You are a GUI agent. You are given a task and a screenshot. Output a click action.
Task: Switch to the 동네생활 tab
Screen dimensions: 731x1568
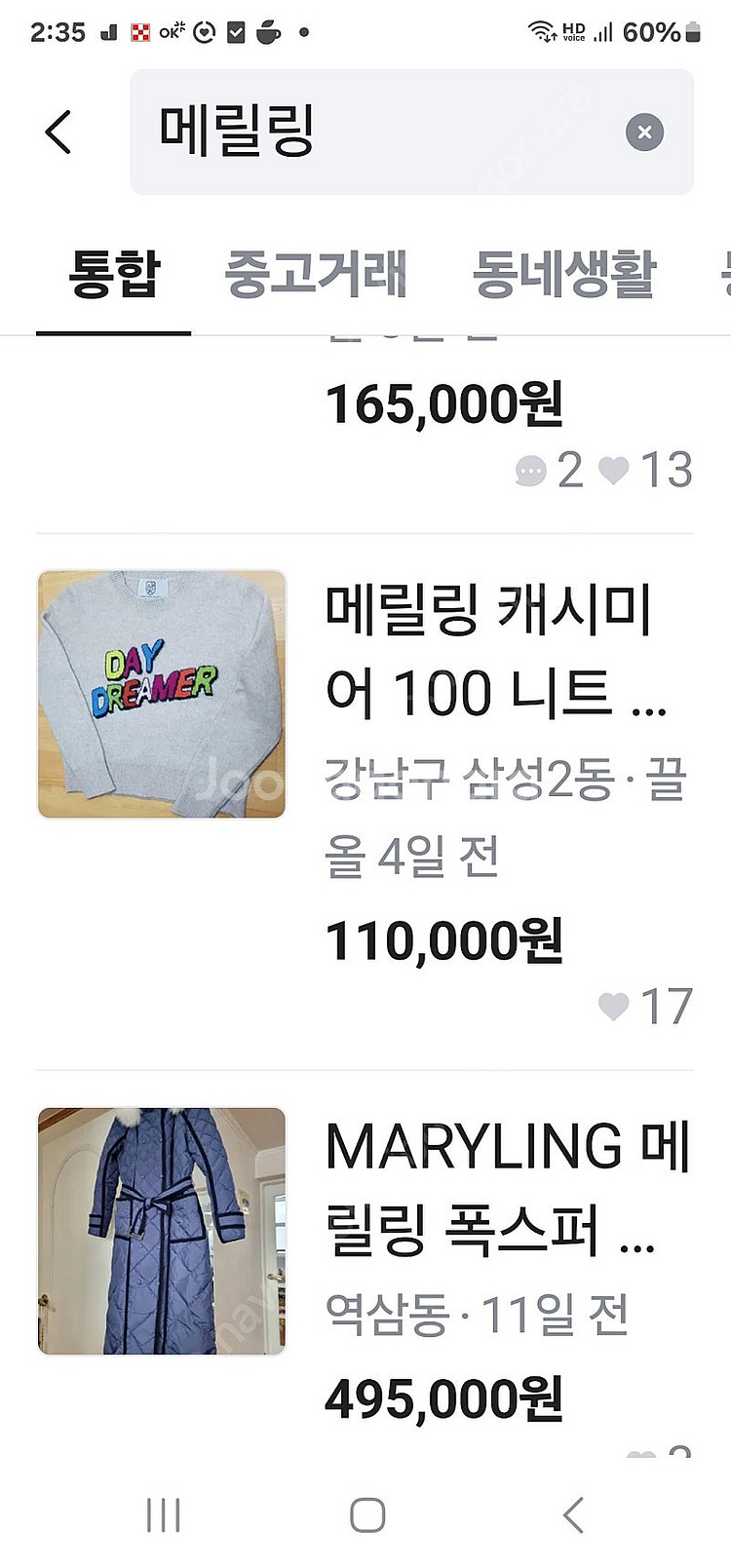click(x=563, y=276)
